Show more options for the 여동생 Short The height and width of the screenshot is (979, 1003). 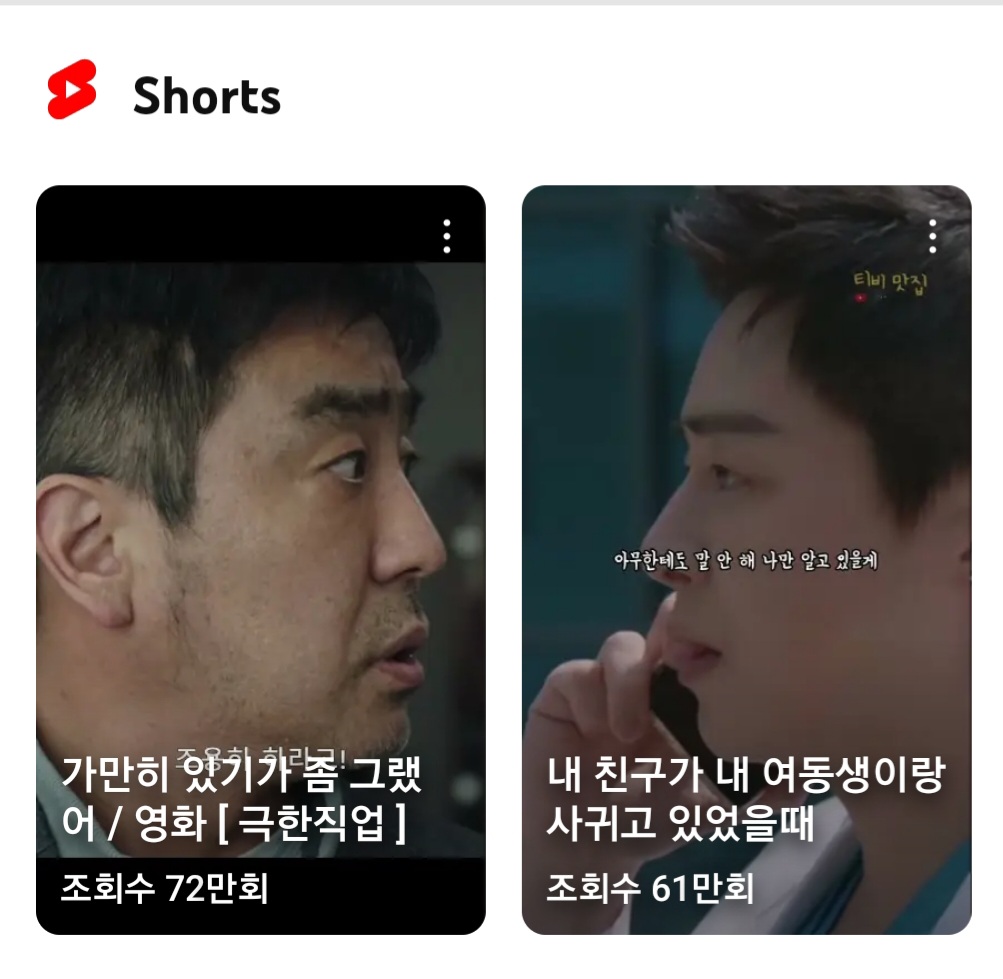[932, 237]
